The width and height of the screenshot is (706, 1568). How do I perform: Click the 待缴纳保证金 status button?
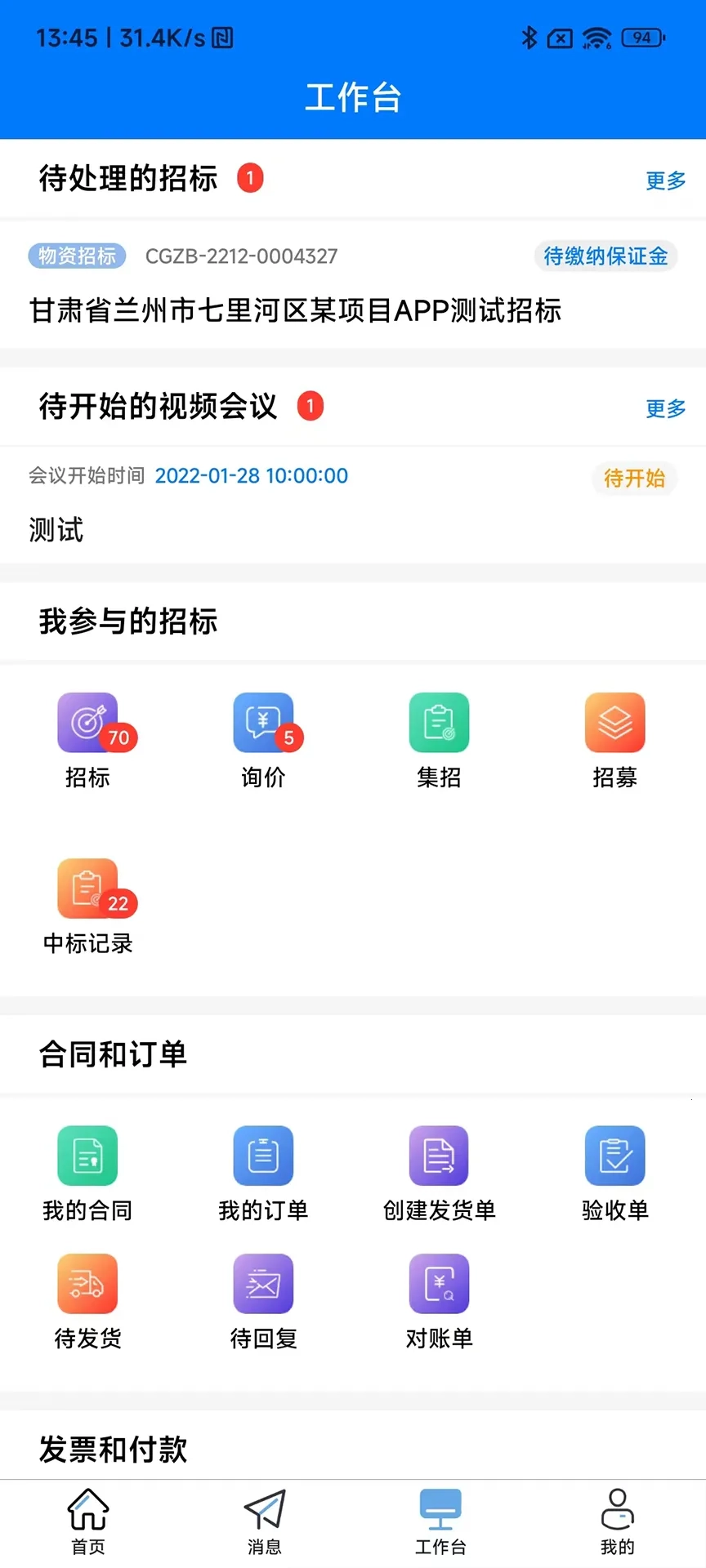(605, 256)
